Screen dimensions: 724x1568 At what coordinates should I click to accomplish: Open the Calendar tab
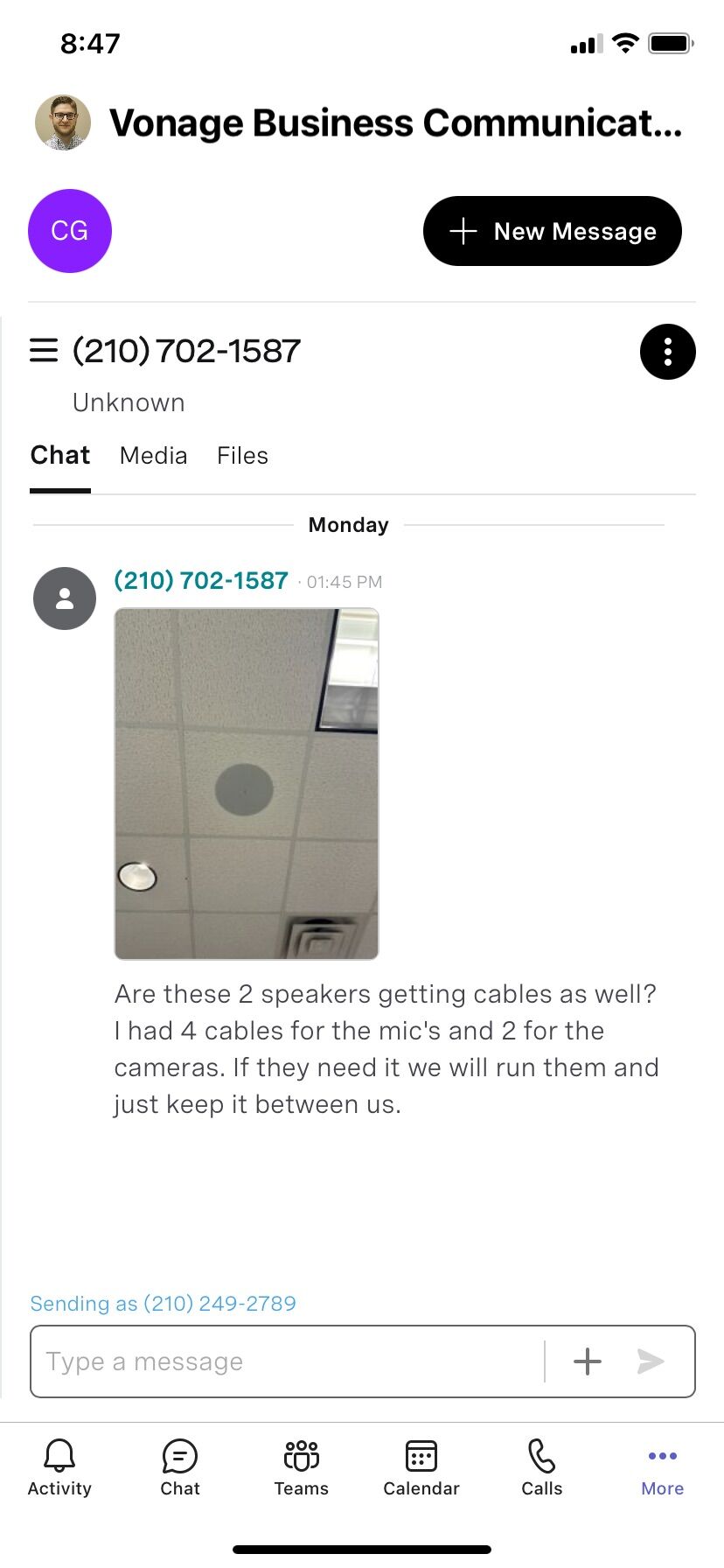(421, 1468)
